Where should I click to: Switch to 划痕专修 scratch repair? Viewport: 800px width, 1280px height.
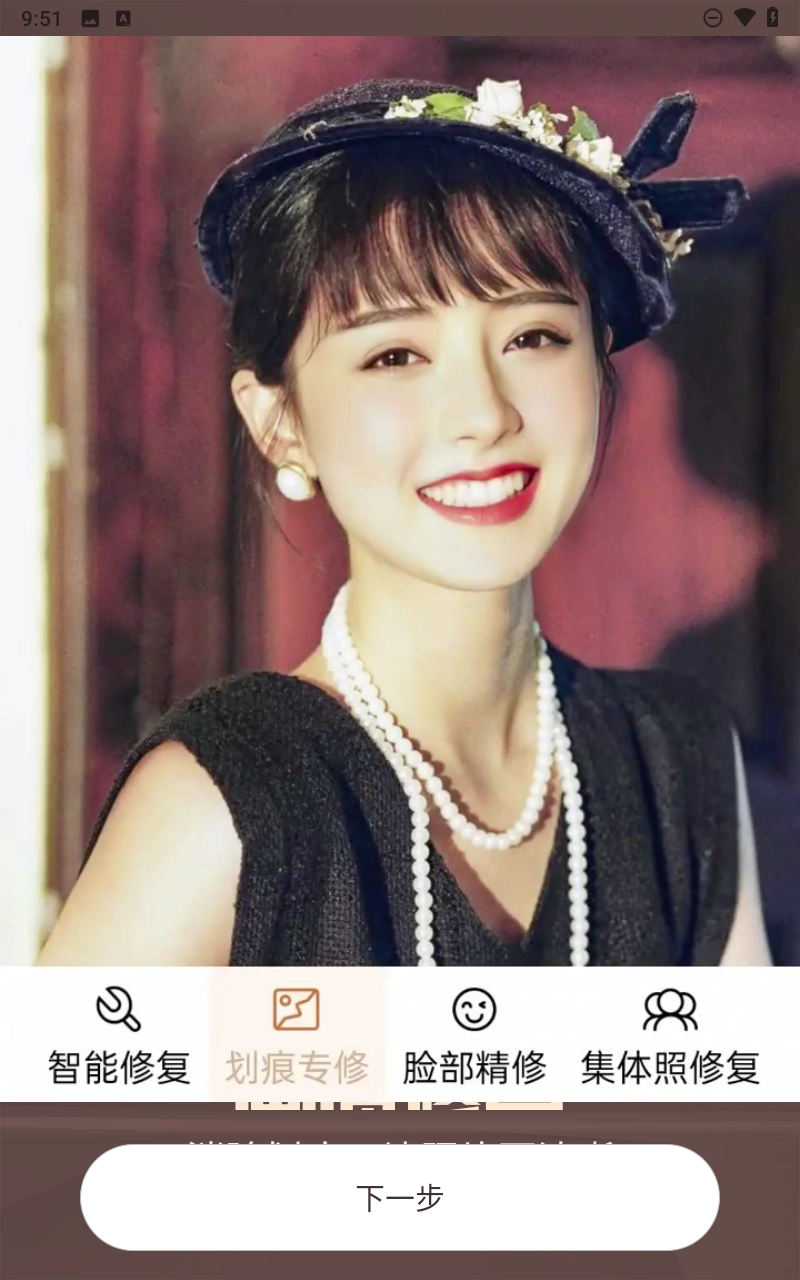pos(297,1036)
